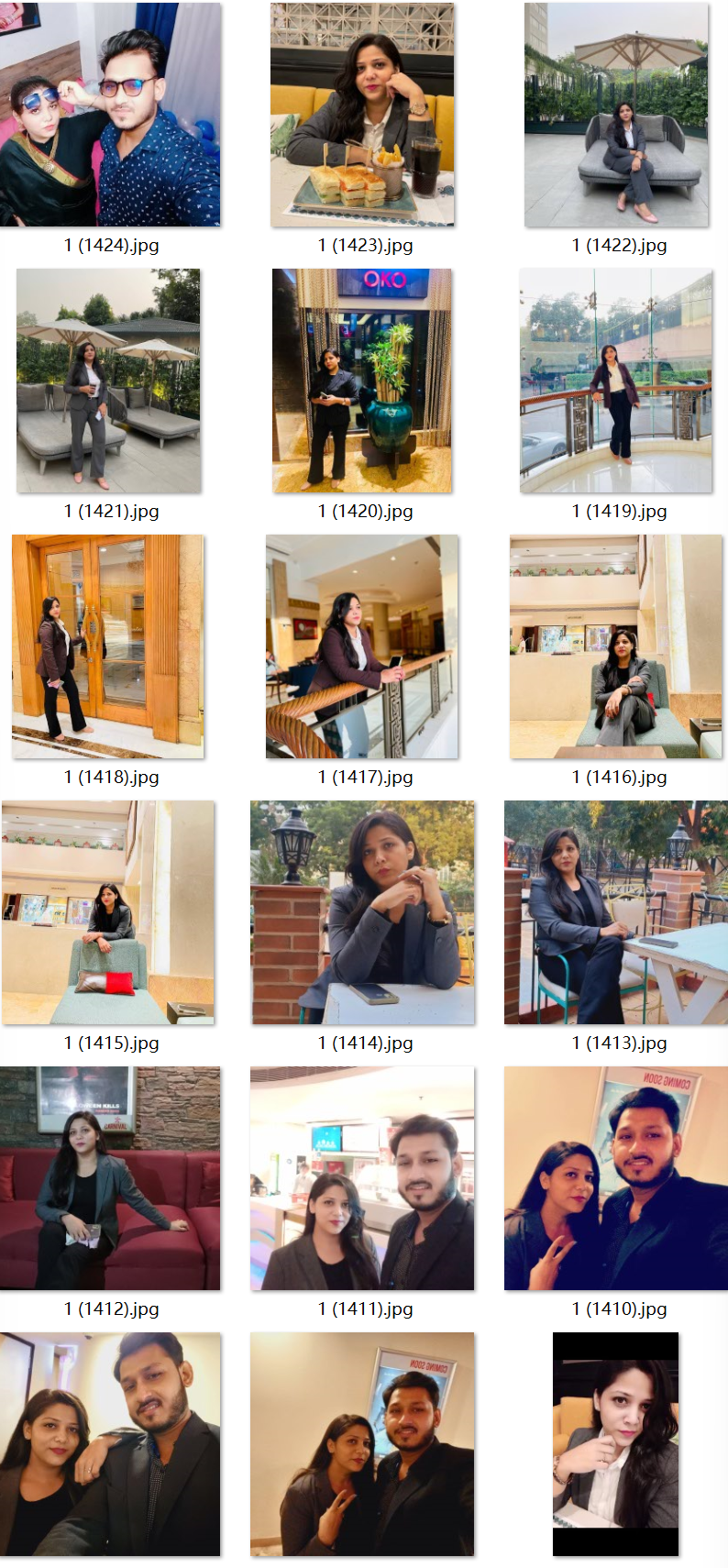Open selfie image 1 (1411).jpg
This screenshot has width=728, height=1568.
[x=362, y=1178]
